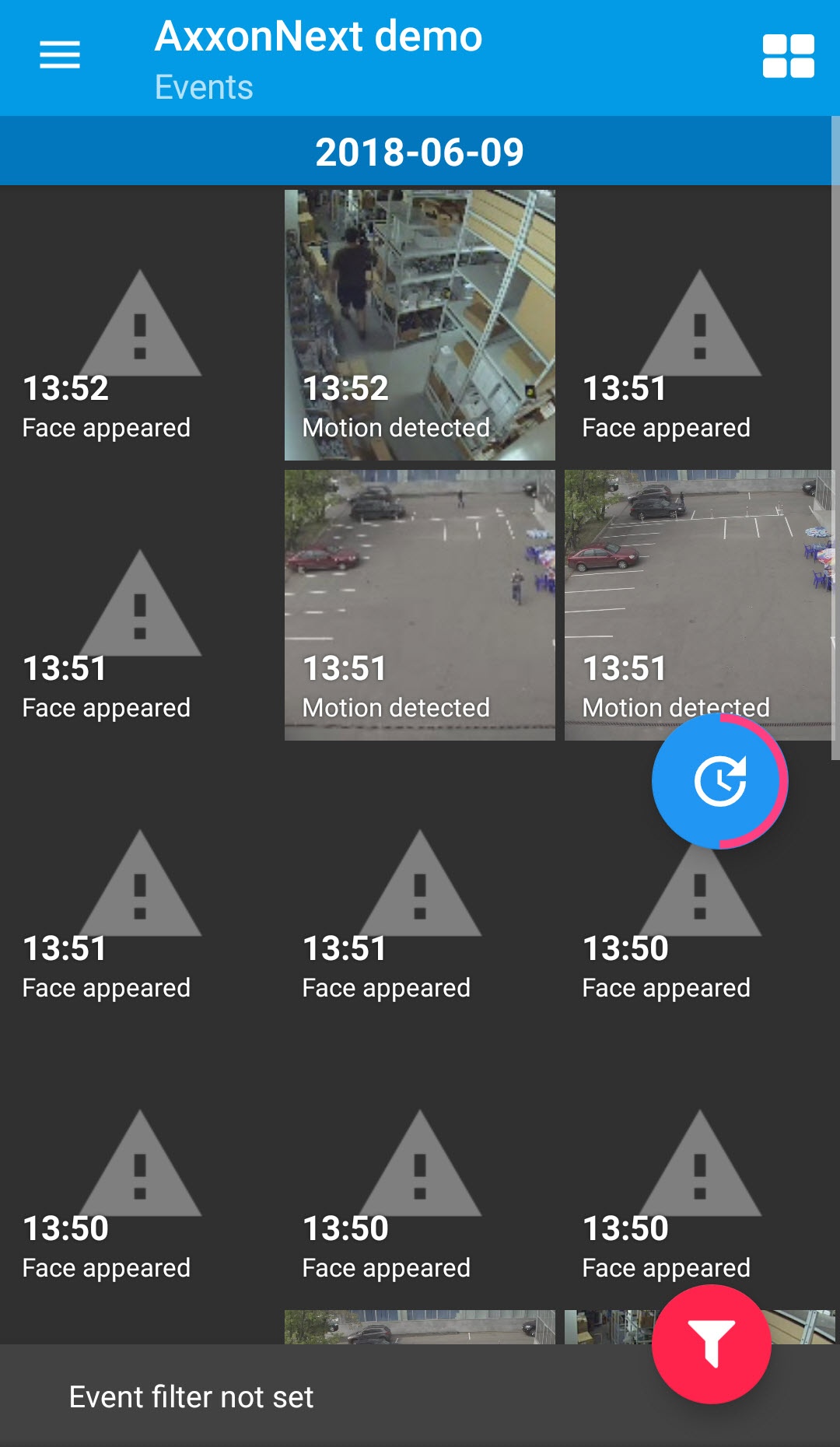Select the 13:51 Face appeared event beside warehouse tile
The image size is (840, 1447).
coord(698,325)
